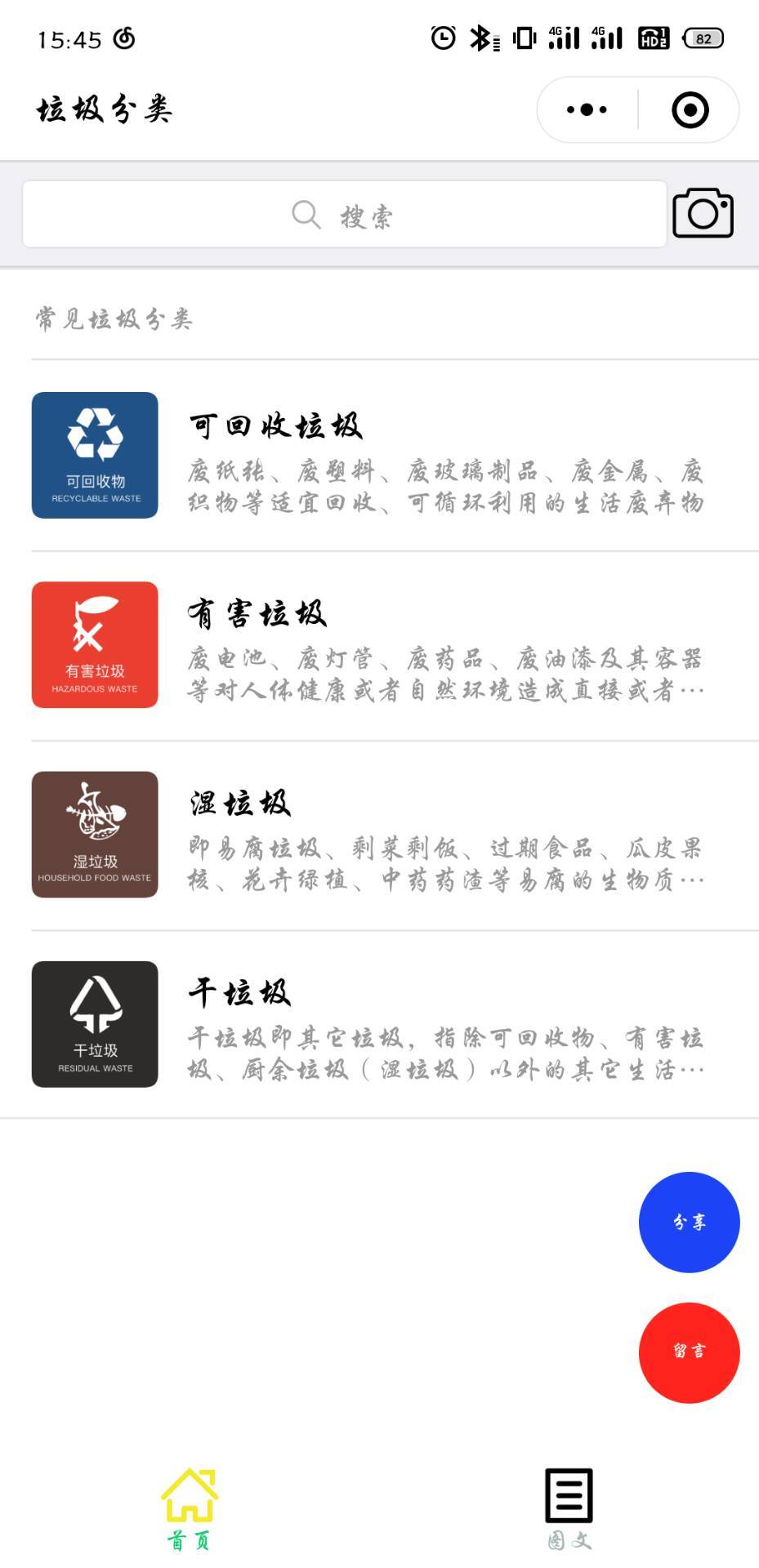Tap the blue 分享 share button
This screenshot has height=1568, width=759.
click(x=689, y=1223)
